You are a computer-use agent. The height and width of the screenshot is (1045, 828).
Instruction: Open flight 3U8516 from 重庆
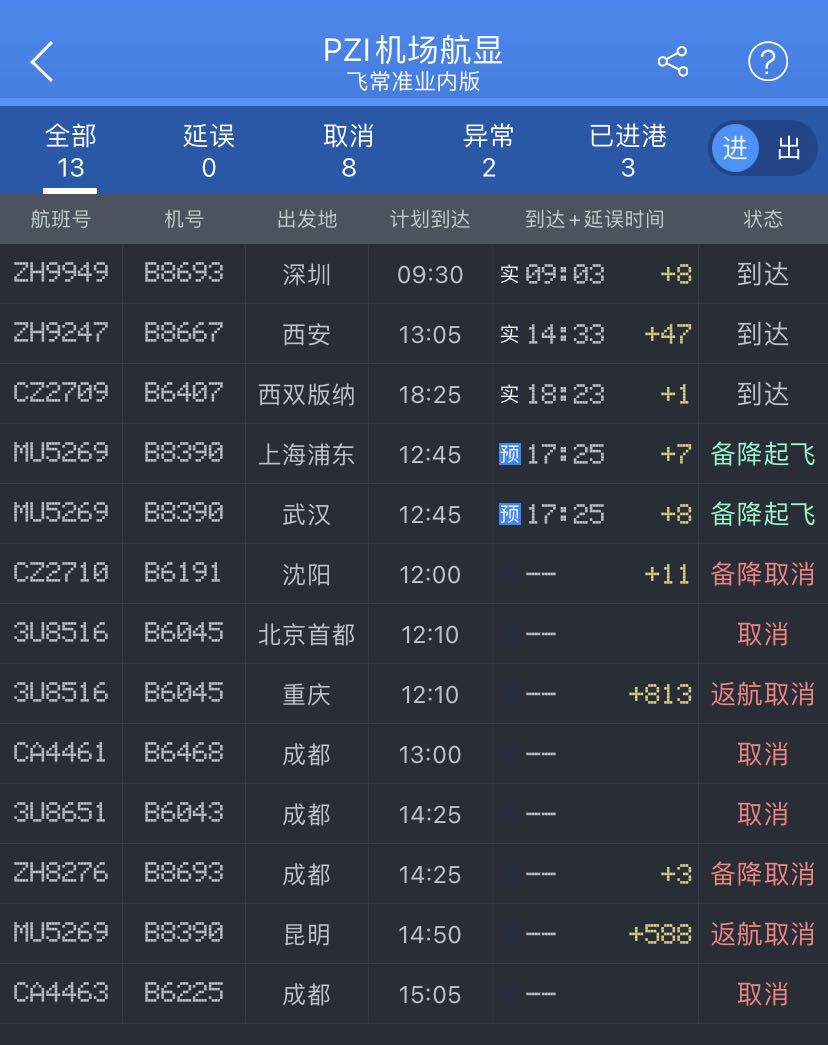click(414, 694)
